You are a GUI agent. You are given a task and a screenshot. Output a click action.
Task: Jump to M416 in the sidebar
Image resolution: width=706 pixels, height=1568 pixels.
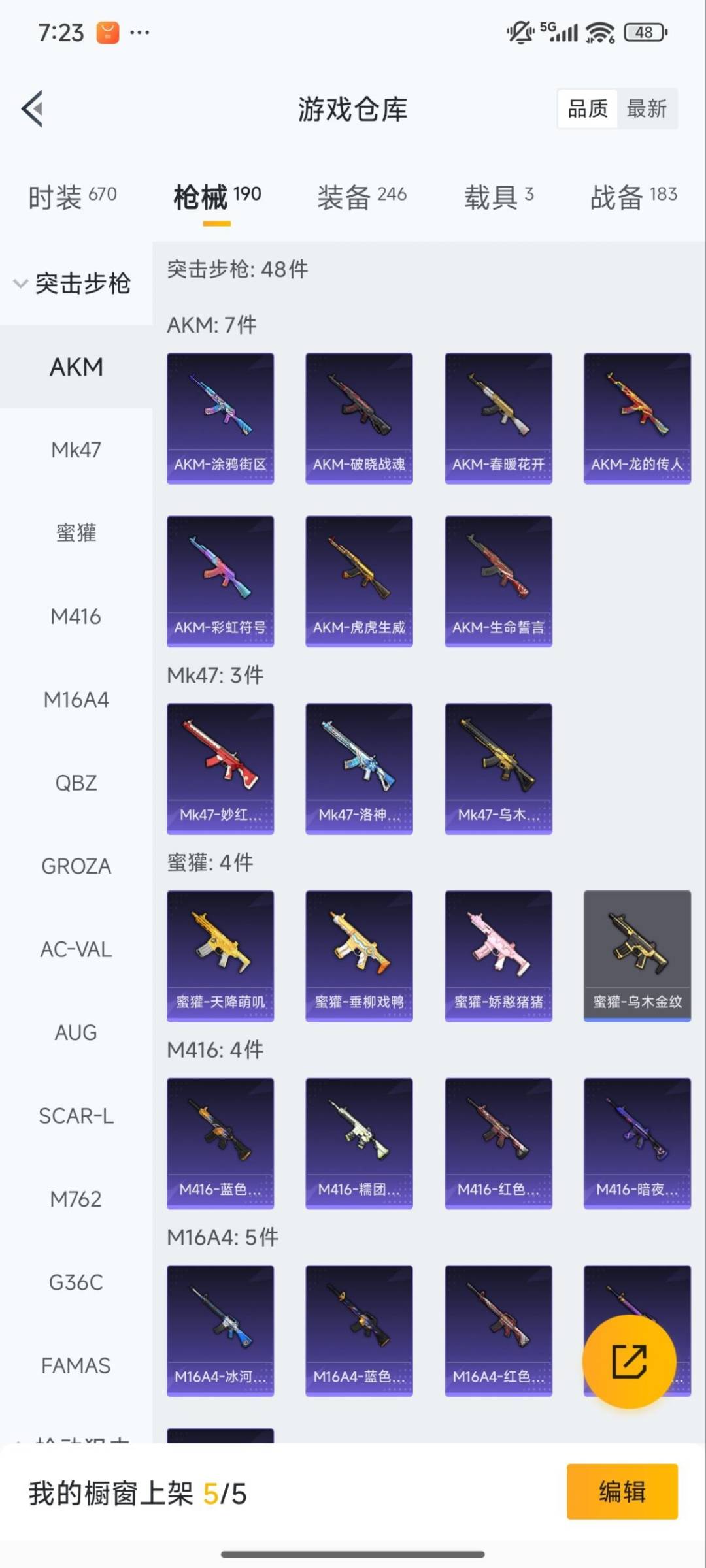(x=76, y=616)
